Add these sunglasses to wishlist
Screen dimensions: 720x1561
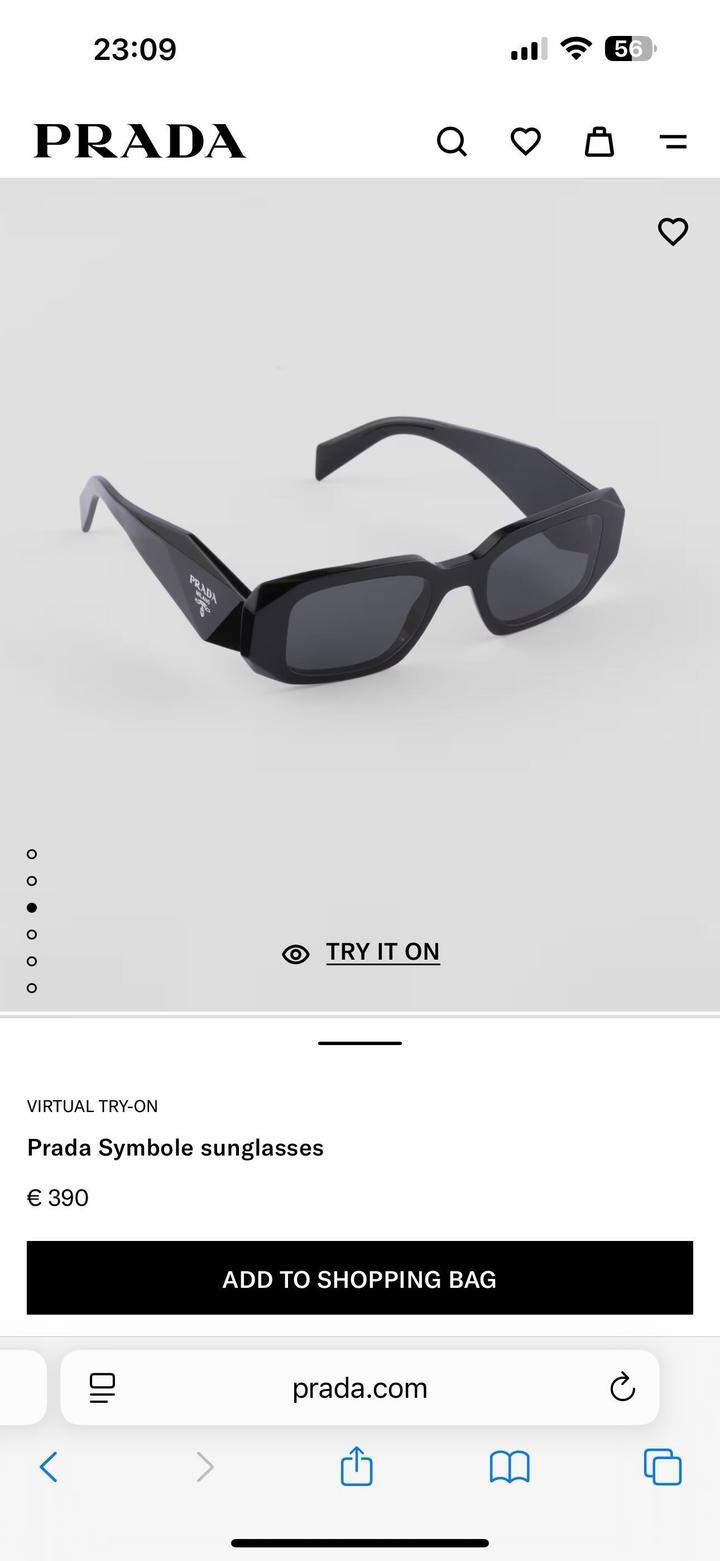tap(673, 232)
